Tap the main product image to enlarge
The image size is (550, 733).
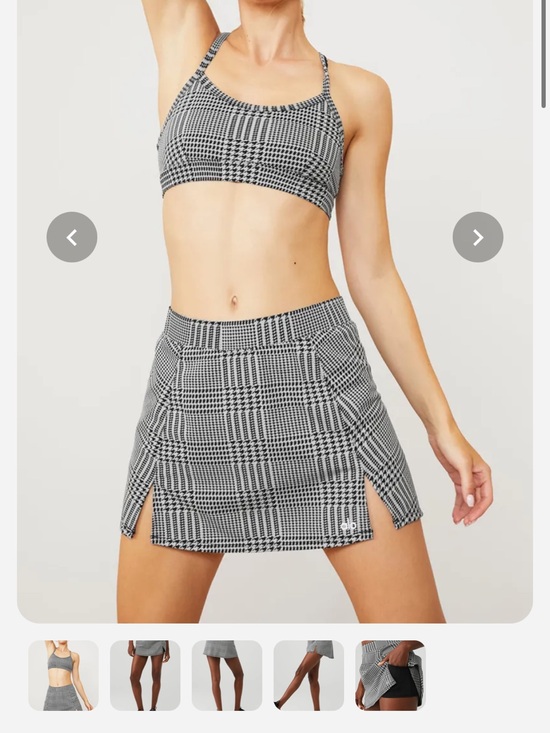point(275,311)
